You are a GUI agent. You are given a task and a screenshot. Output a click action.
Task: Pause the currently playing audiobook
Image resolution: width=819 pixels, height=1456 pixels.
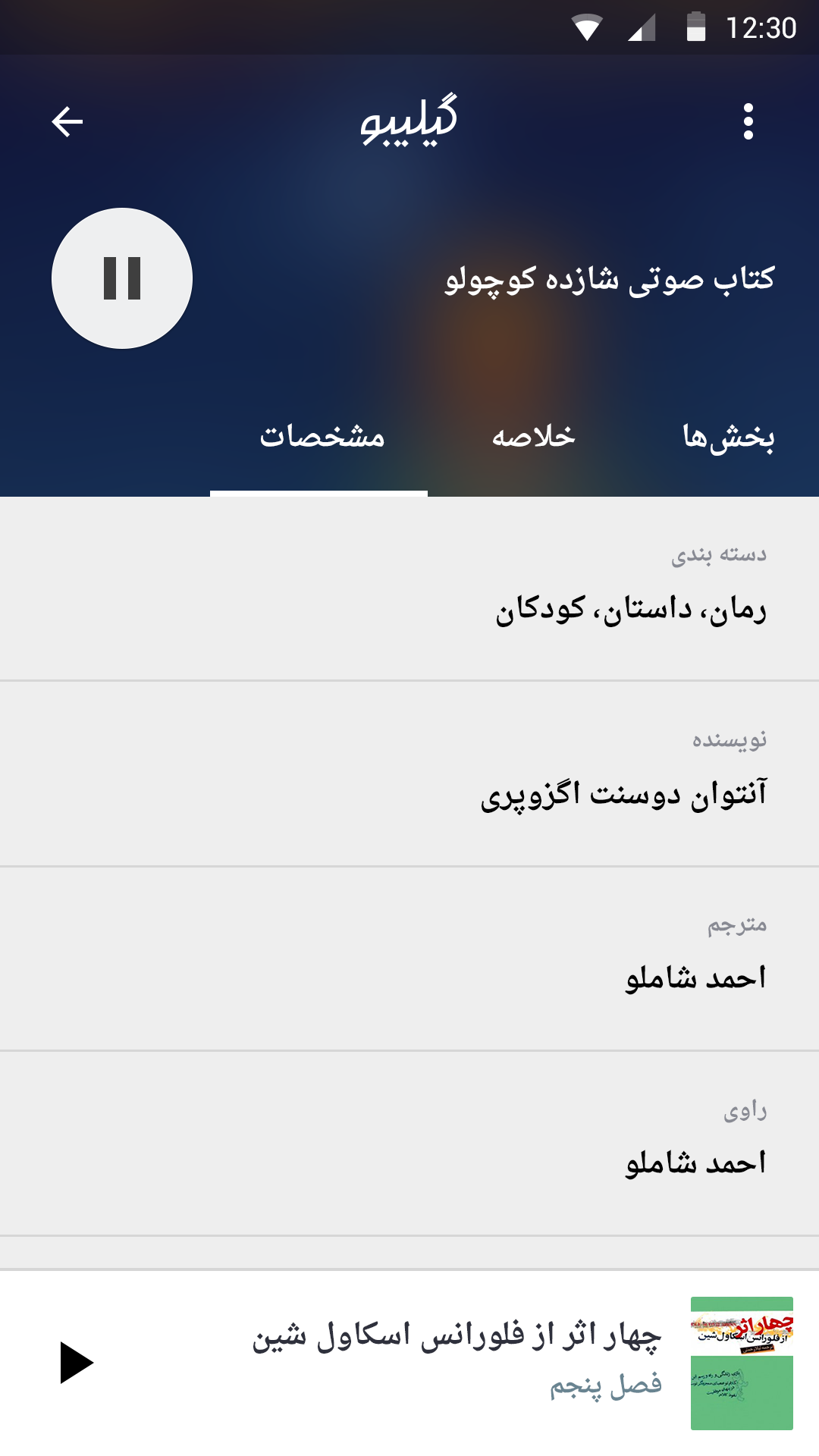pyautogui.click(x=124, y=279)
